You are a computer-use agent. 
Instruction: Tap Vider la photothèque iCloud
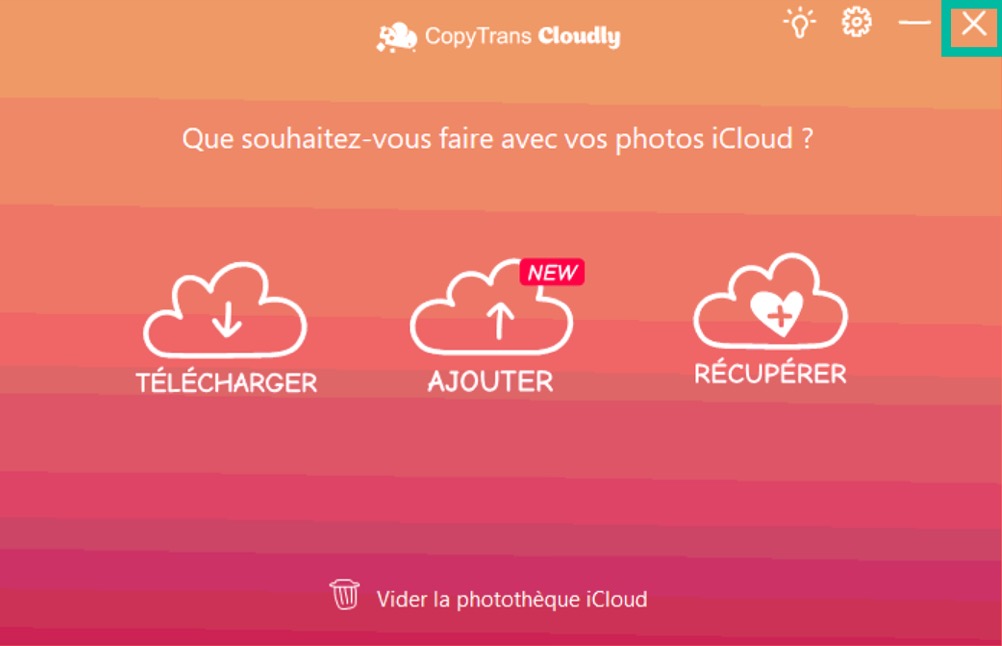pos(489,599)
